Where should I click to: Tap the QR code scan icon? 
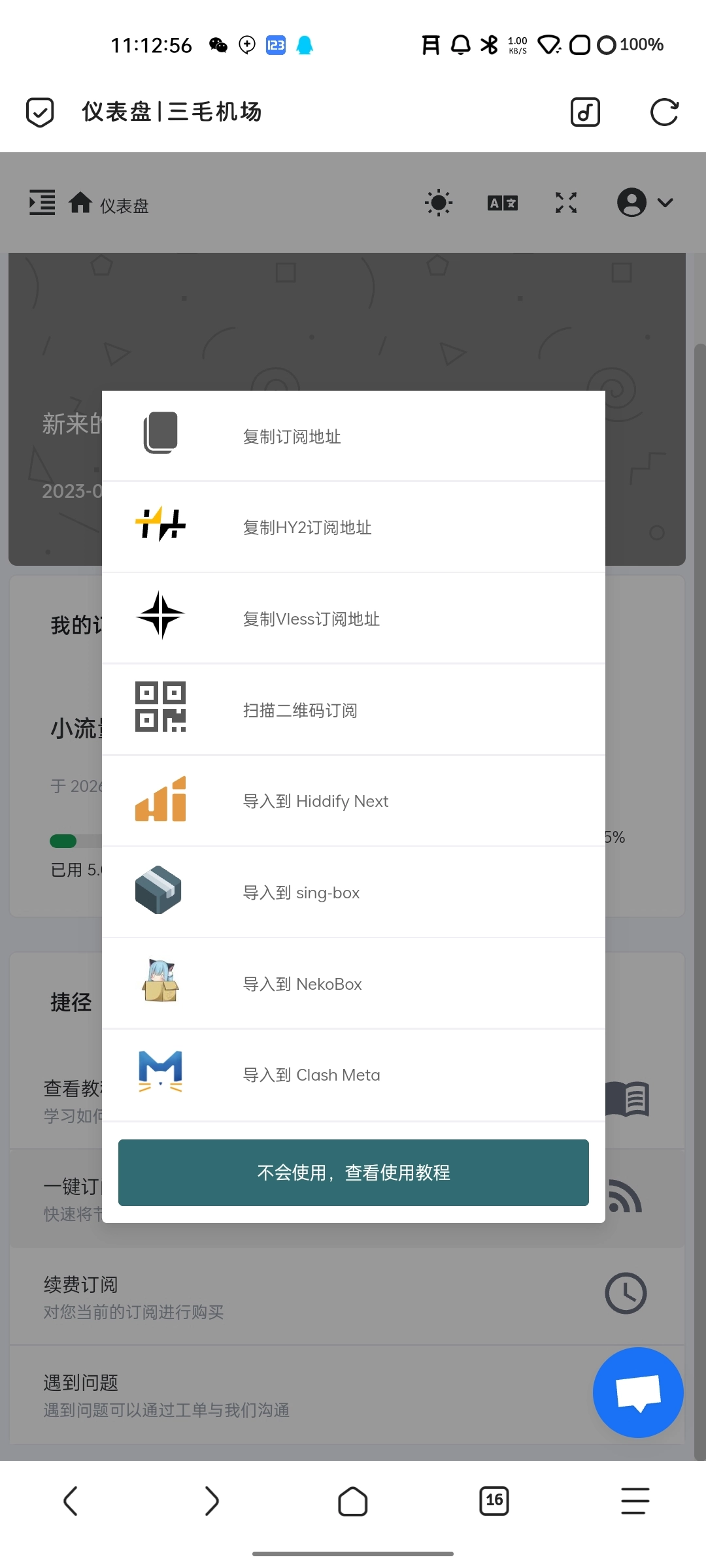click(160, 710)
